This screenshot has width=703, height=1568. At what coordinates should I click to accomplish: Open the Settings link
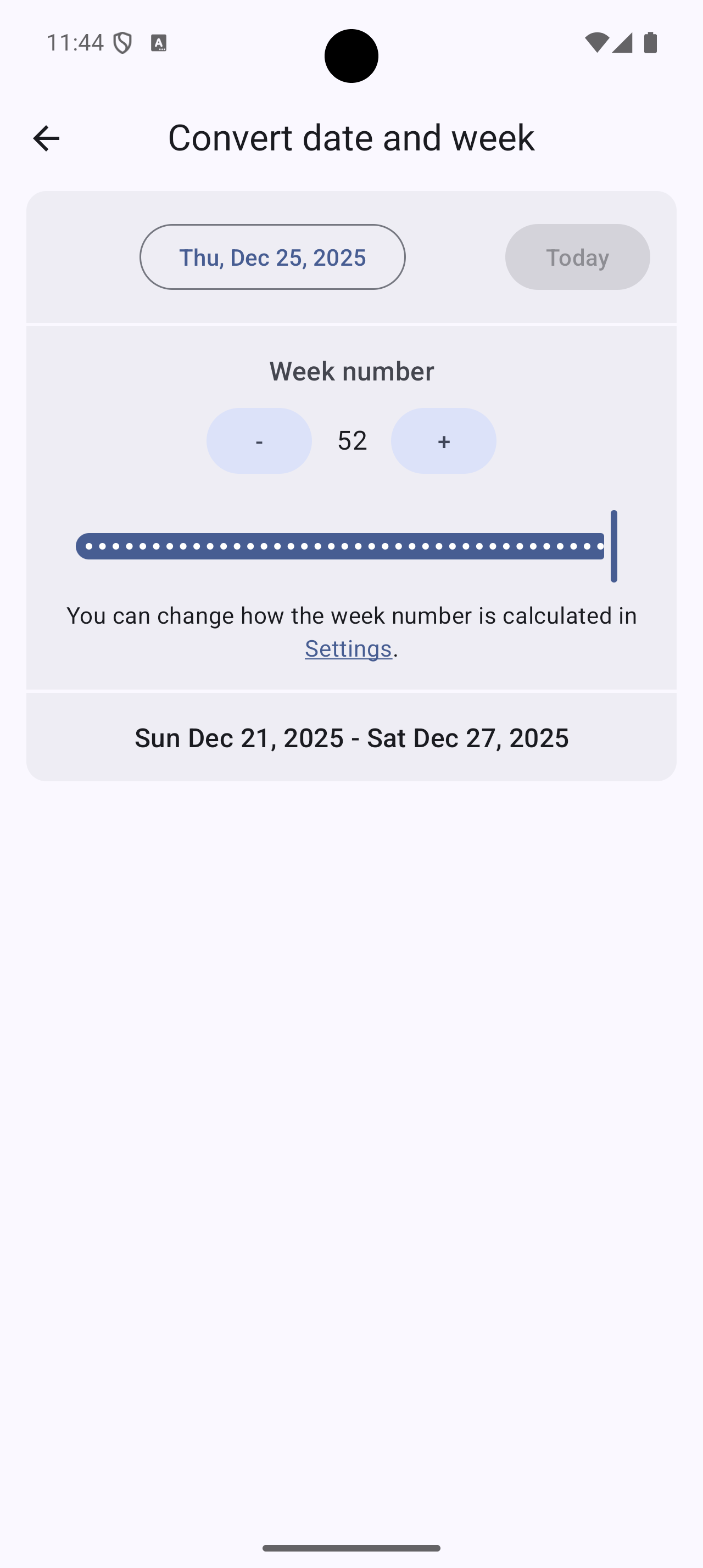coord(348,648)
